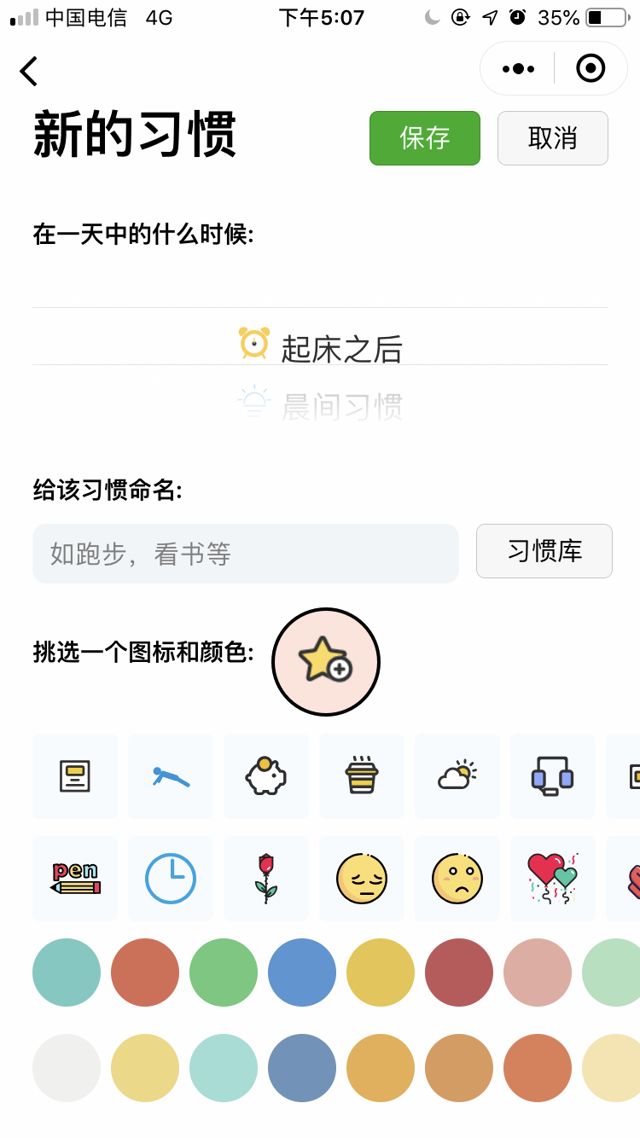Cancel creating the habit with 取消
Viewport: 640px width, 1138px height.
pyautogui.click(x=552, y=138)
